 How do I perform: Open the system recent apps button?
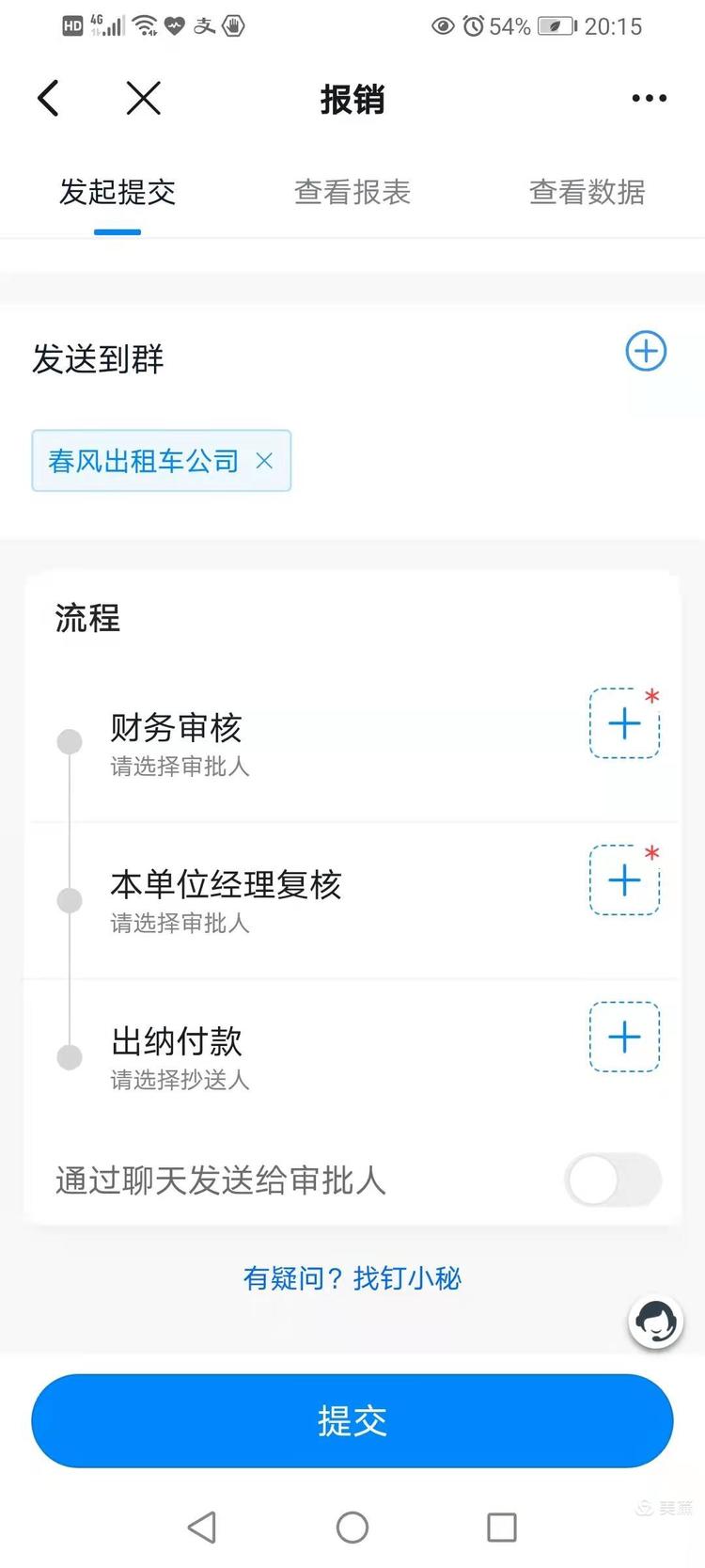click(x=502, y=1528)
